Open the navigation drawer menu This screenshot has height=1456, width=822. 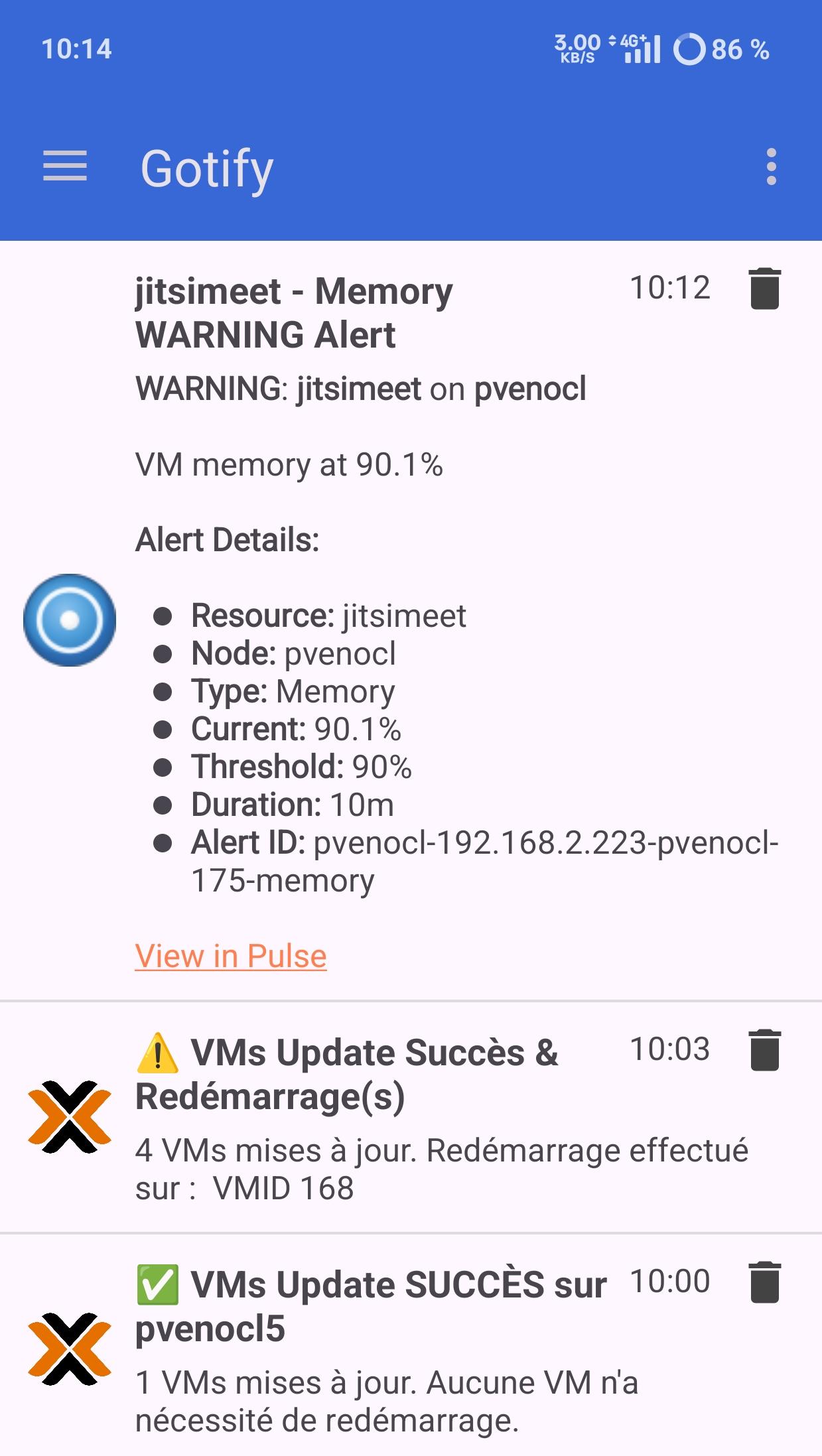coord(65,166)
